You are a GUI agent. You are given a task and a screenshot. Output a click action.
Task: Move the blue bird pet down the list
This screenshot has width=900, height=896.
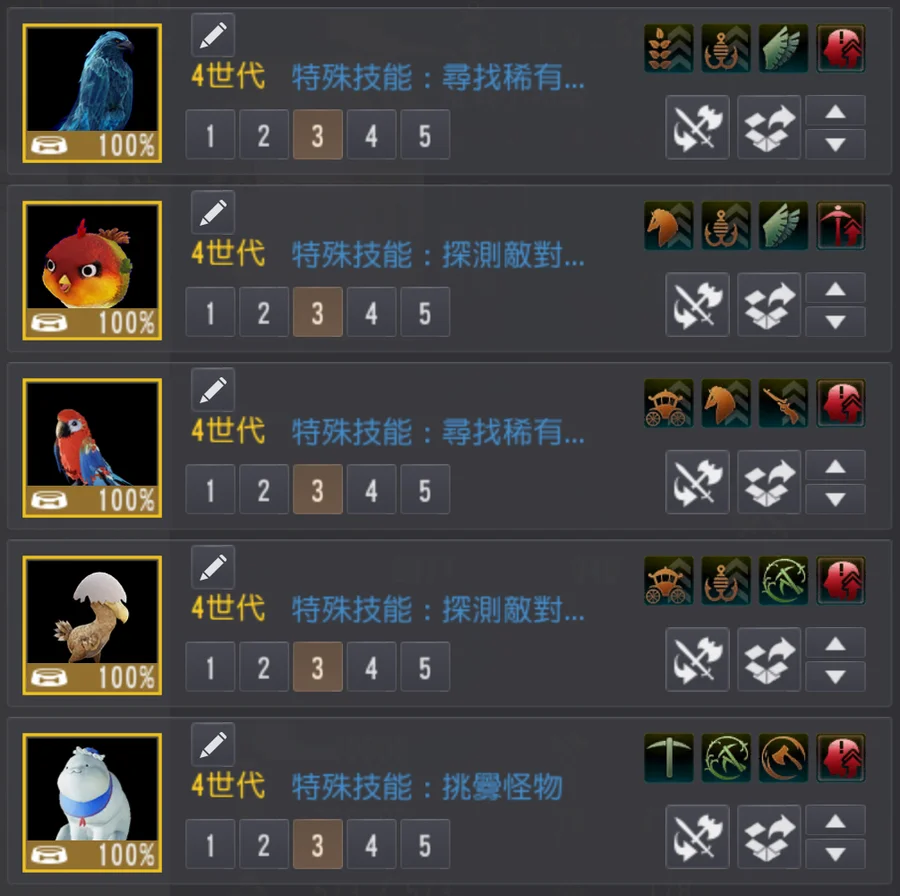point(835,144)
